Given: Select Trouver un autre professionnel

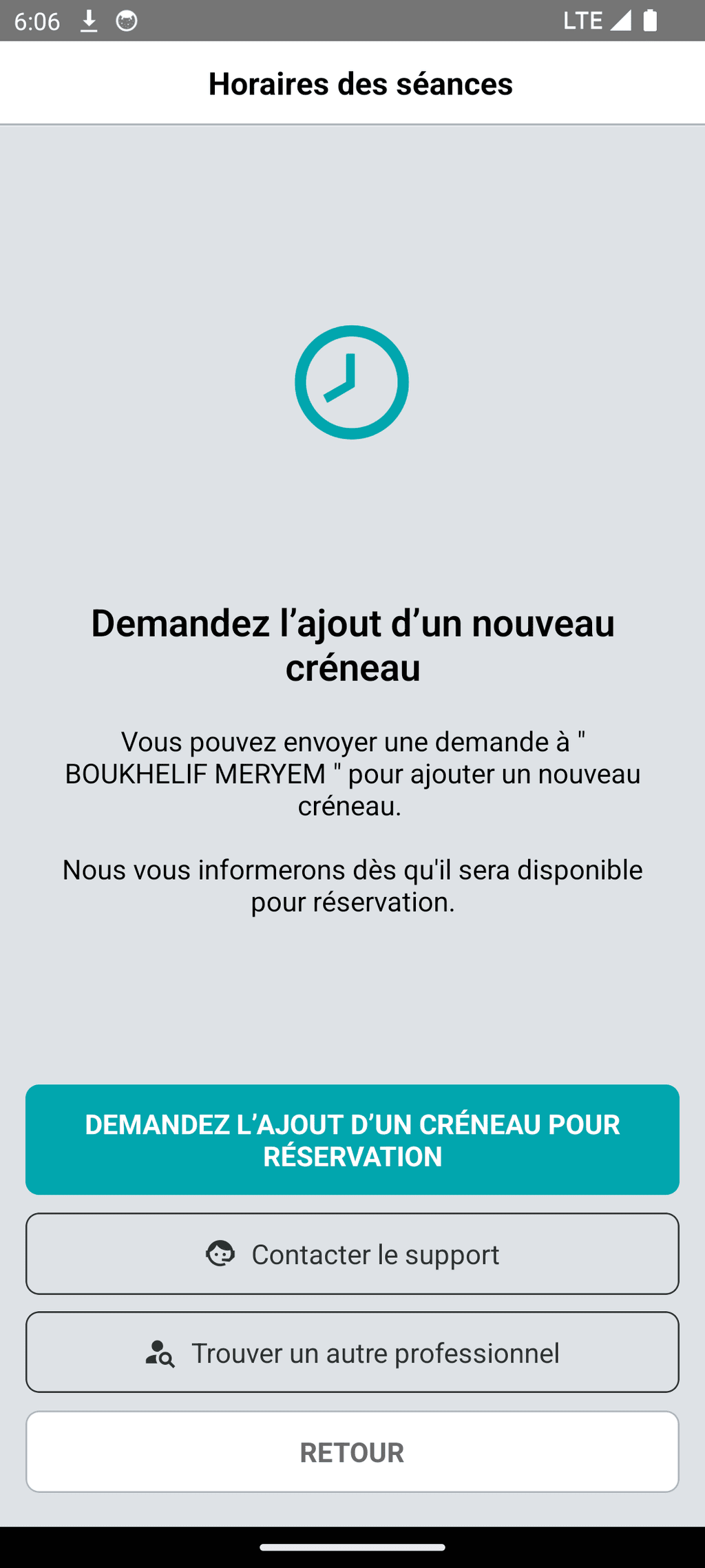Looking at the screenshot, I should click(x=352, y=1352).
